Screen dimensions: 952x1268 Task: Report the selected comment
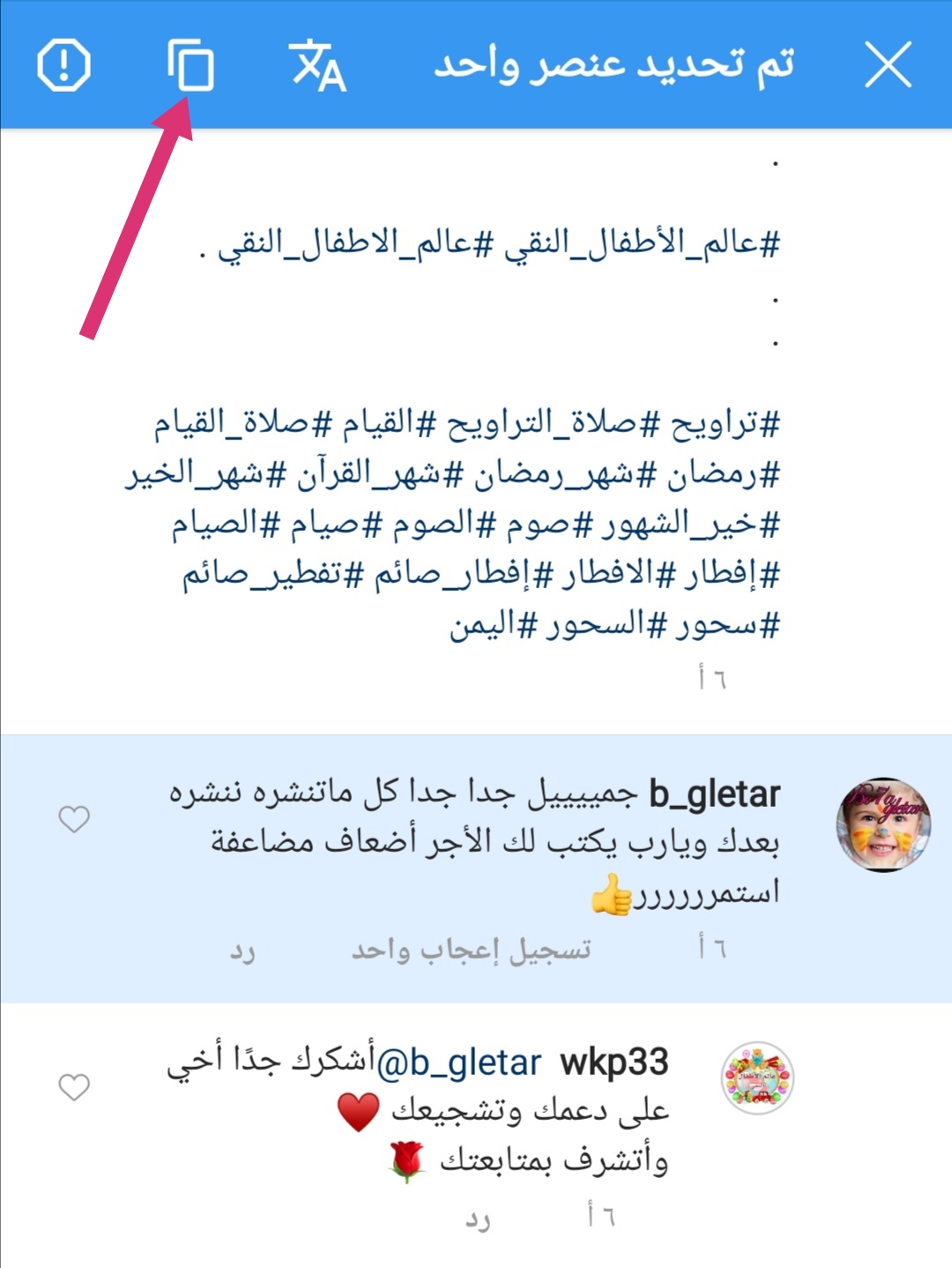[x=64, y=66]
